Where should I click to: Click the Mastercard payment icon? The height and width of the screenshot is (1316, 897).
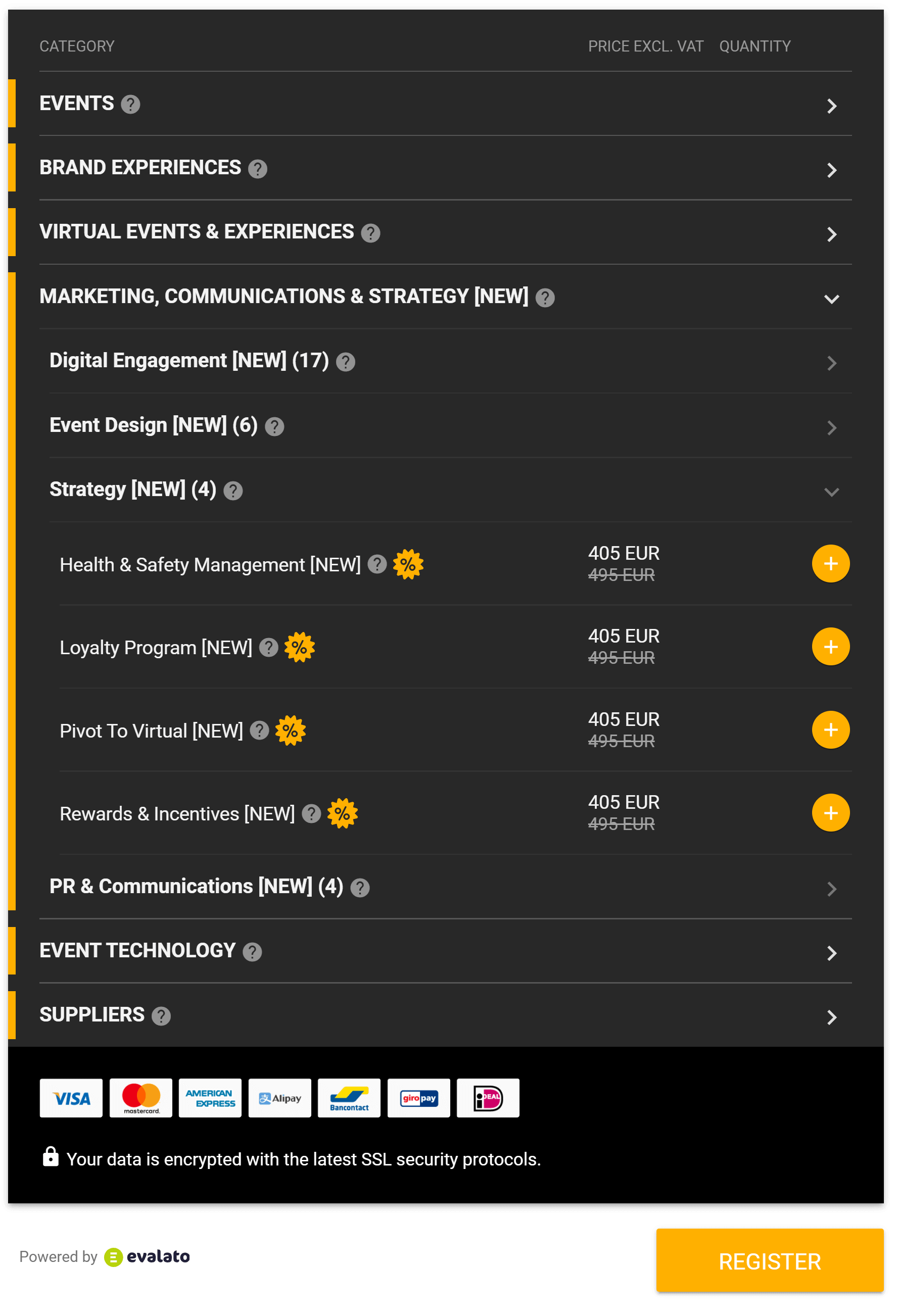tap(140, 1098)
